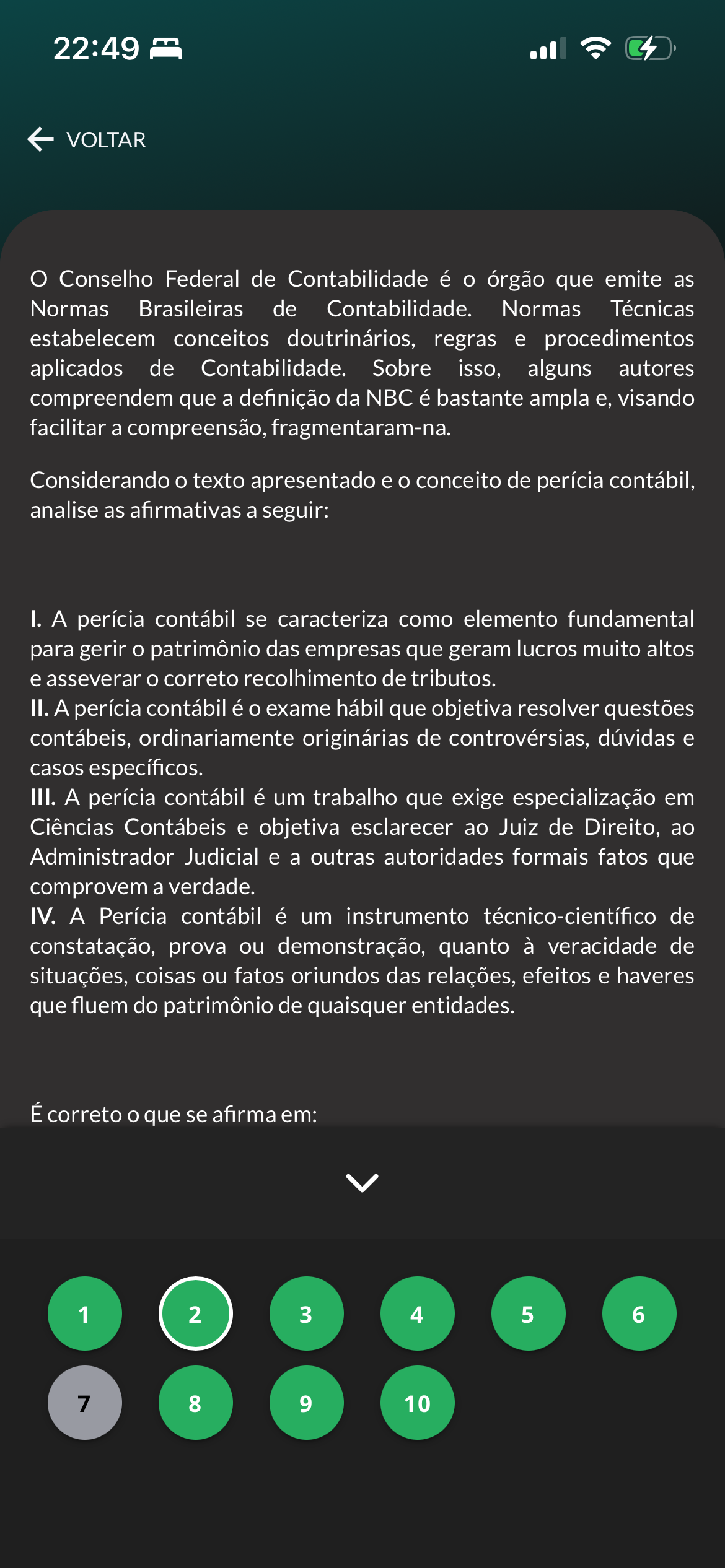Navigate to question 6
The image size is (725, 1568).
(639, 1313)
